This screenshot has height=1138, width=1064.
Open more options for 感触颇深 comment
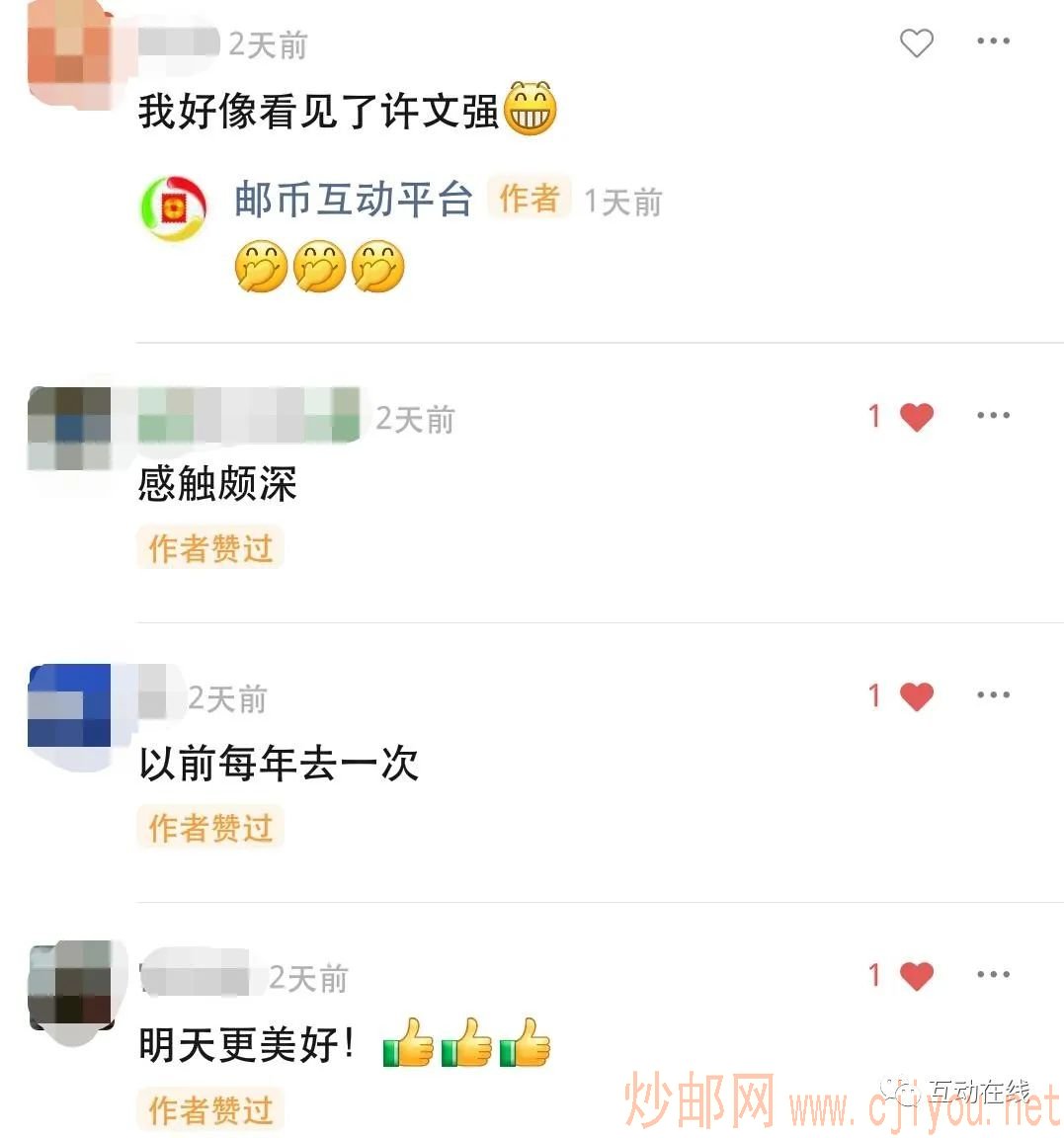pyautogui.click(x=992, y=416)
